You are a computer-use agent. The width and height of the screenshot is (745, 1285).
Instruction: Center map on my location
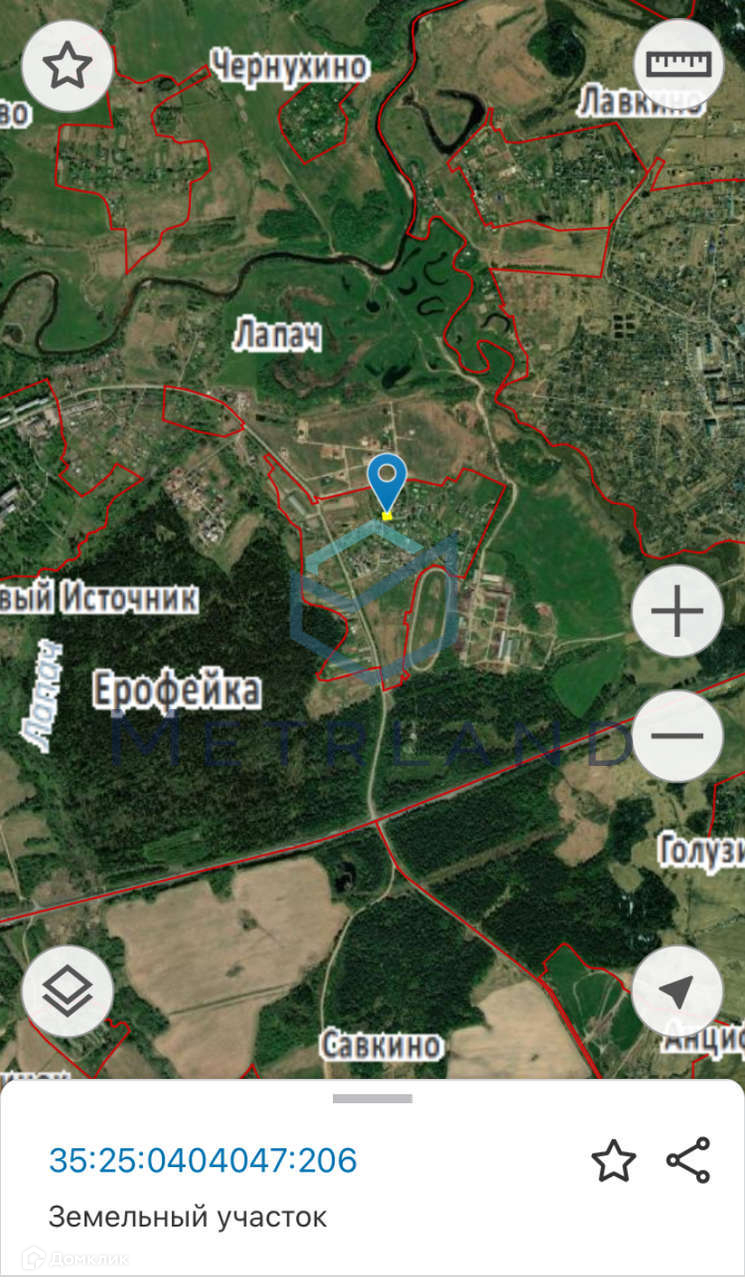[677, 991]
